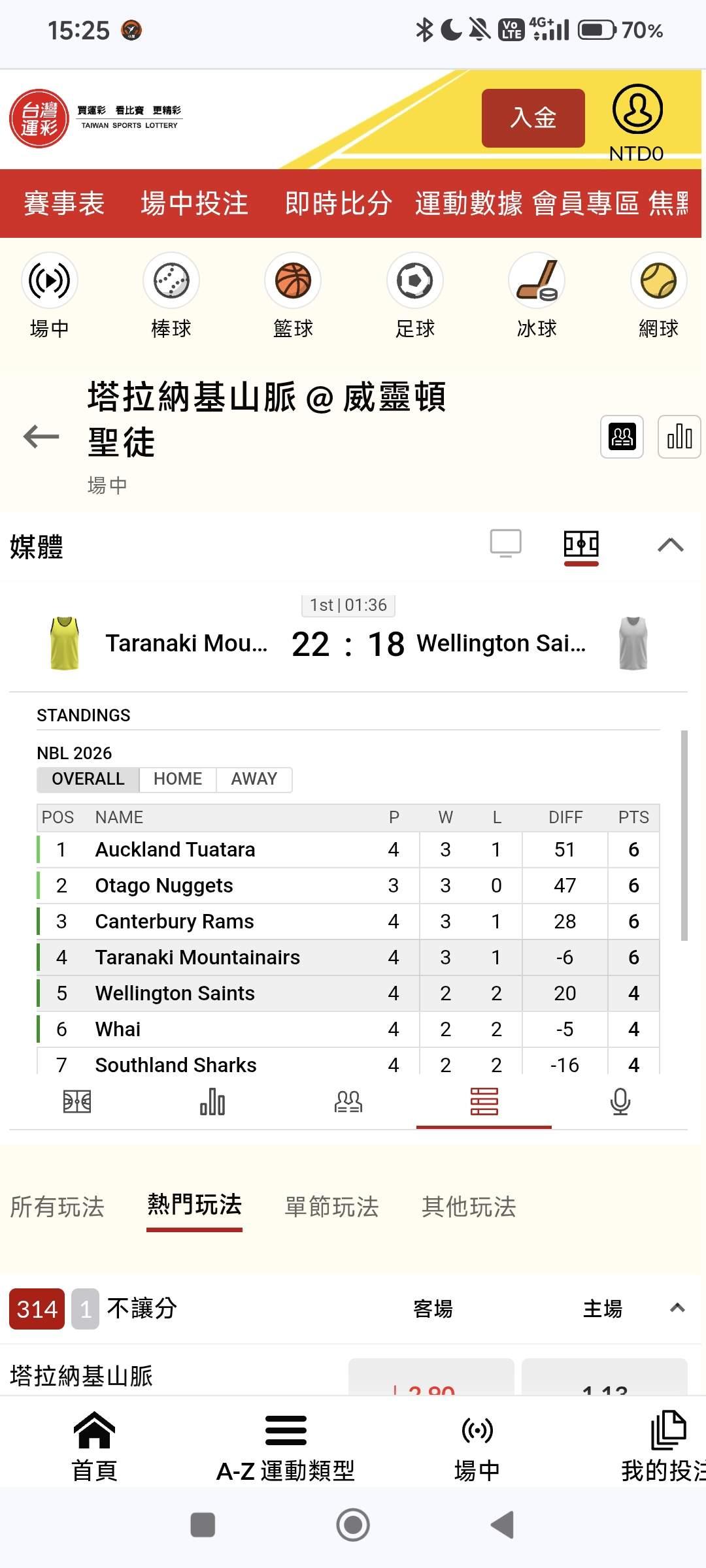Go to 首頁 home in bottom navigation

tap(95, 1446)
